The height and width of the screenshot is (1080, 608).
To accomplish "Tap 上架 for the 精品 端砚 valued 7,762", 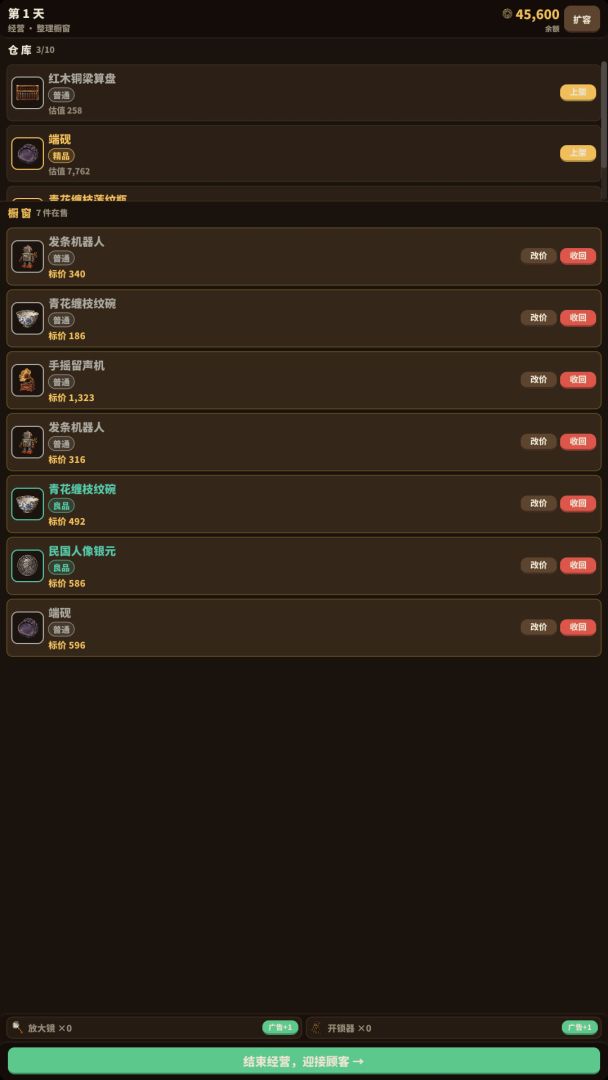I will 578,153.
